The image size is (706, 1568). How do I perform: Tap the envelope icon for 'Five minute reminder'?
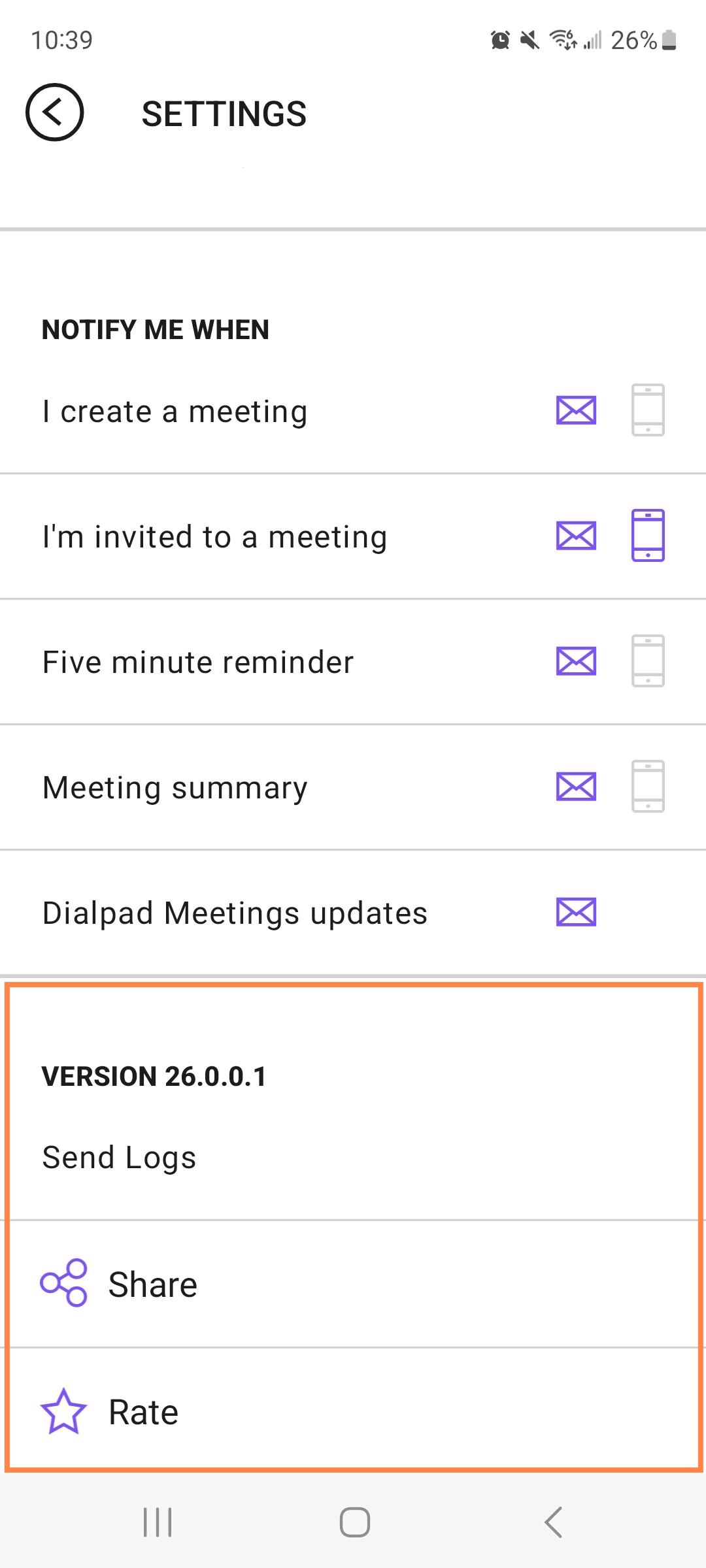point(576,661)
